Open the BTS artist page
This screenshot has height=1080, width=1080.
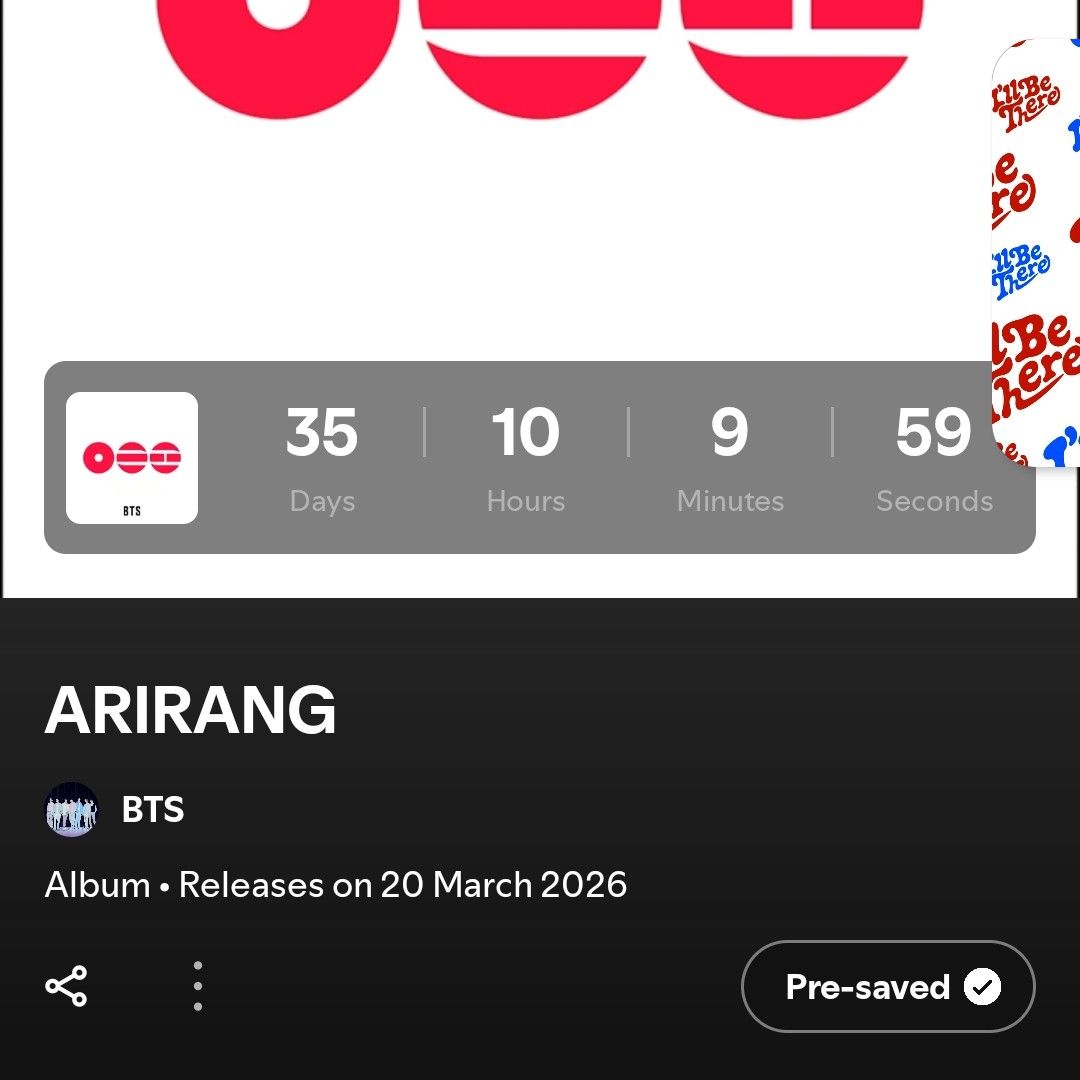152,809
